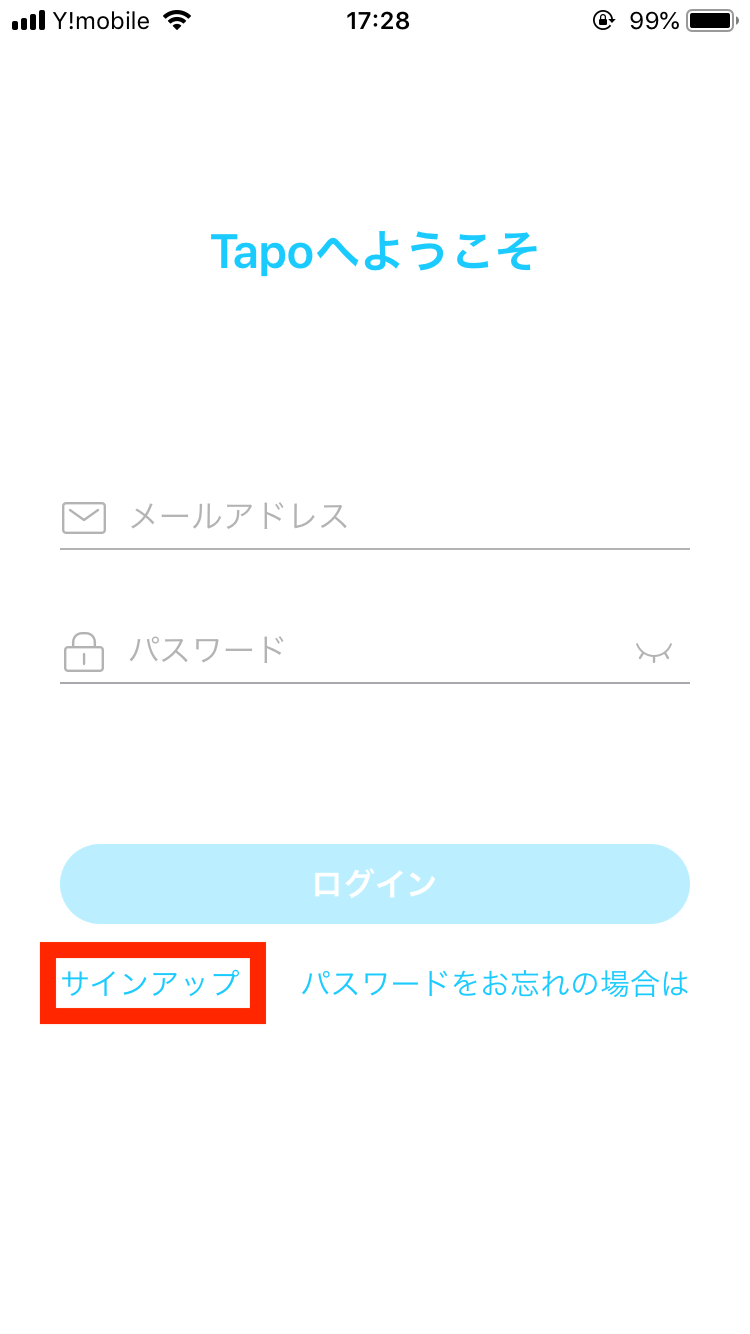This screenshot has height=1334, width=750.
Task: Toggle password visibility eye icon
Action: tap(655, 652)
